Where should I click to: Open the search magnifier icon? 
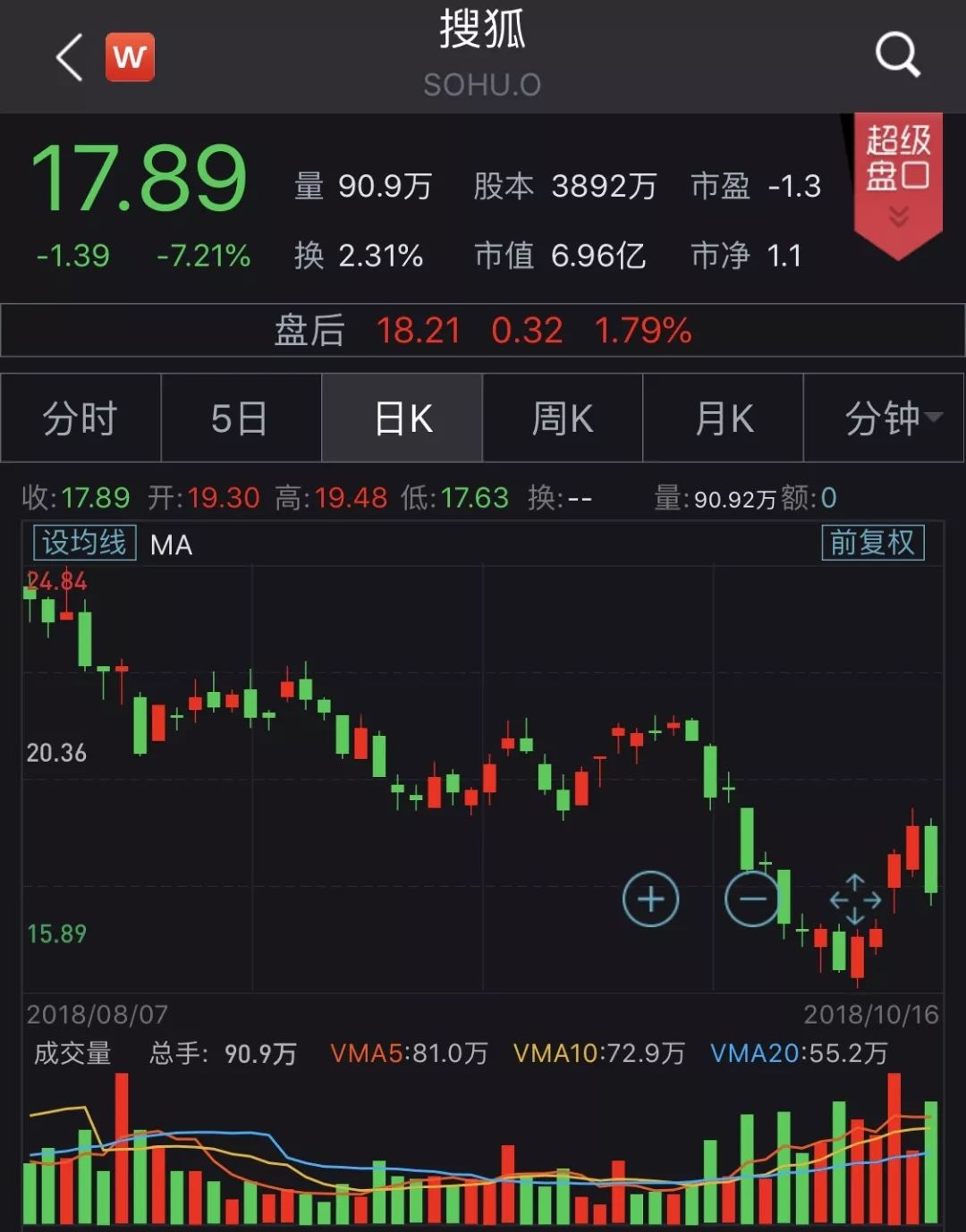coord(897,55)
